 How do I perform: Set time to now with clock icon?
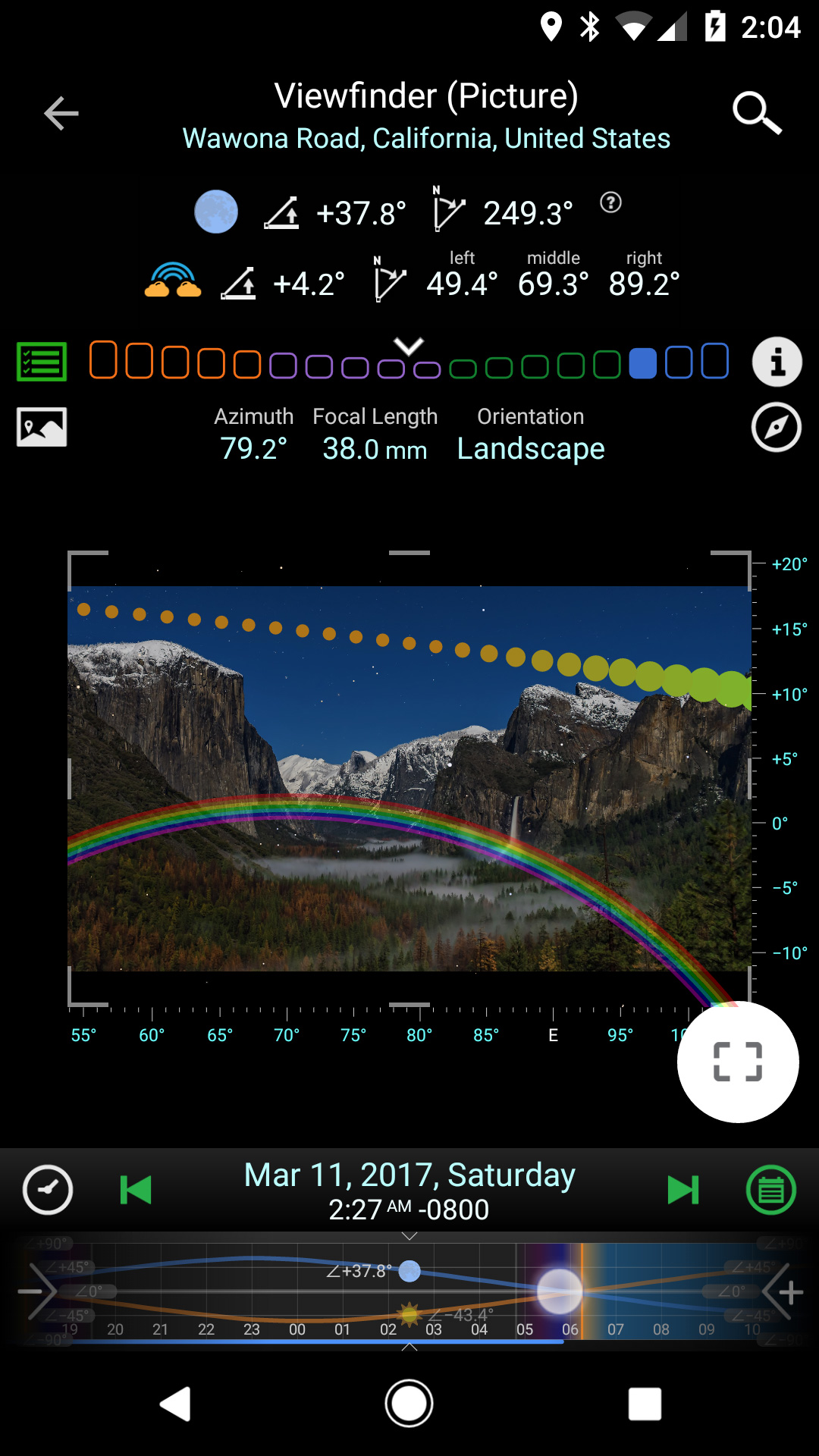pos(48,1190)
